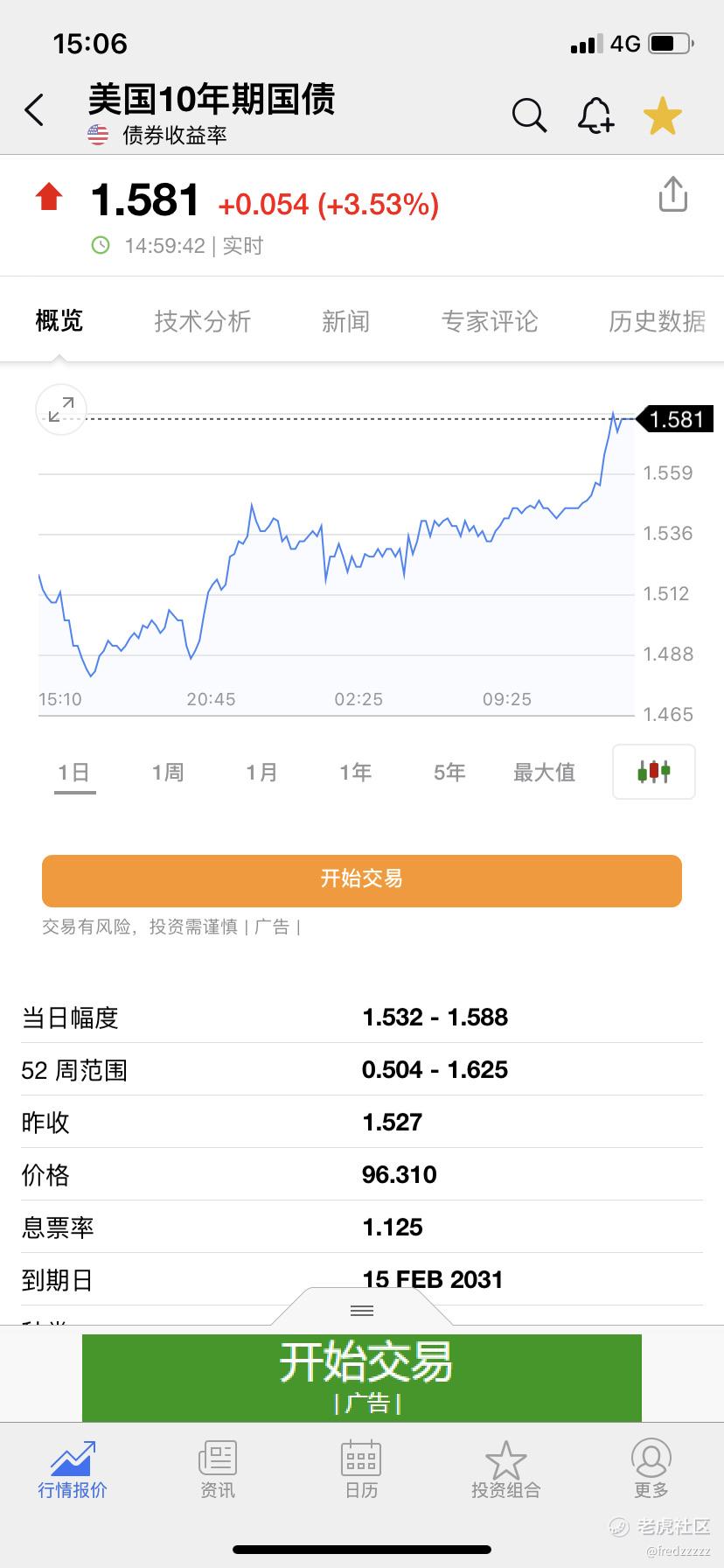The height and width of the screenshot is (1568, 724).
Task: Expand the chart to fullscreen
Action: [61, 409]
